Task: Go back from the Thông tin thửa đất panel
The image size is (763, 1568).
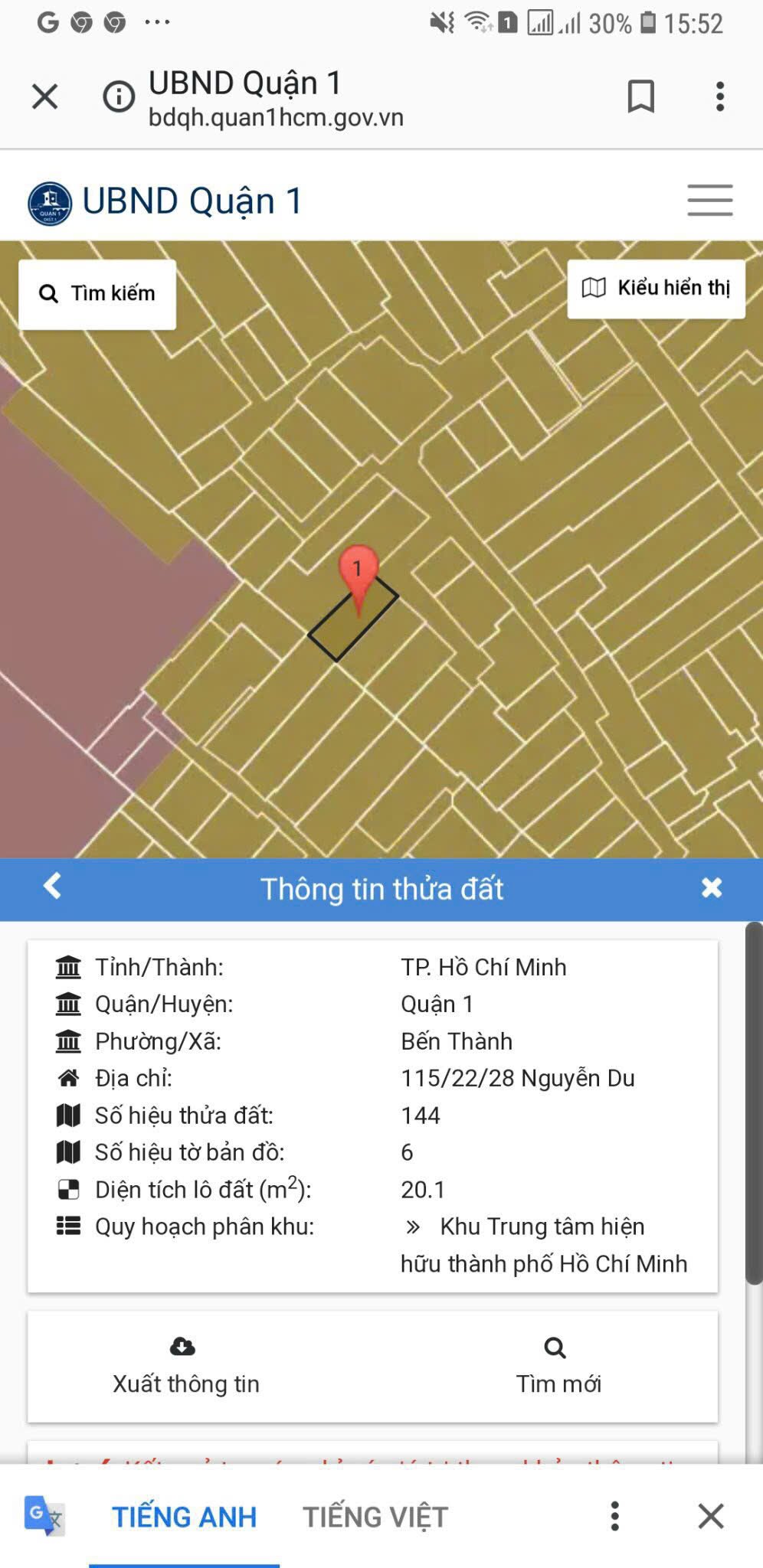Action: pos(52,887)
